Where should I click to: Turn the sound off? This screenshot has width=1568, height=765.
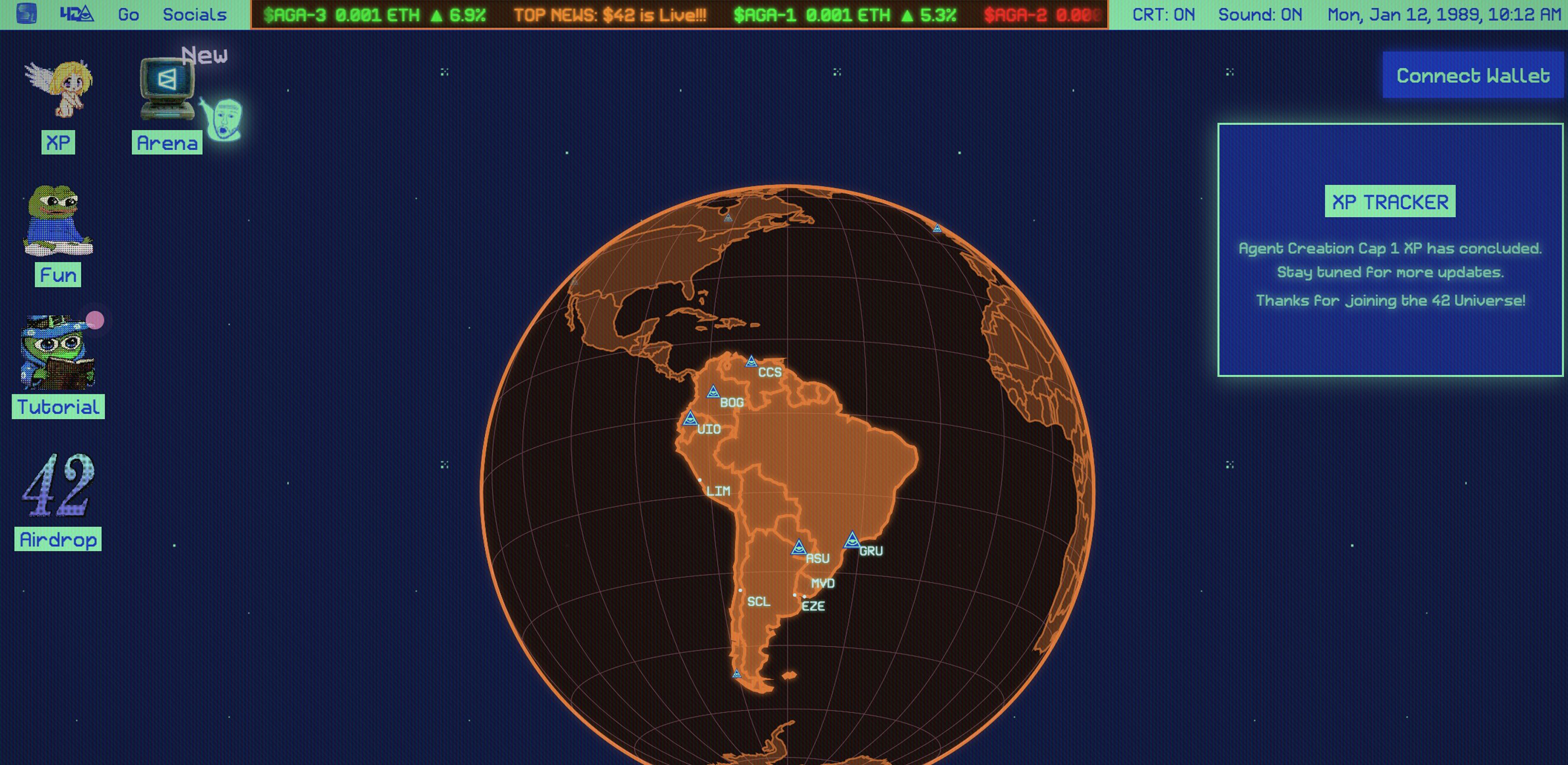1260,14
